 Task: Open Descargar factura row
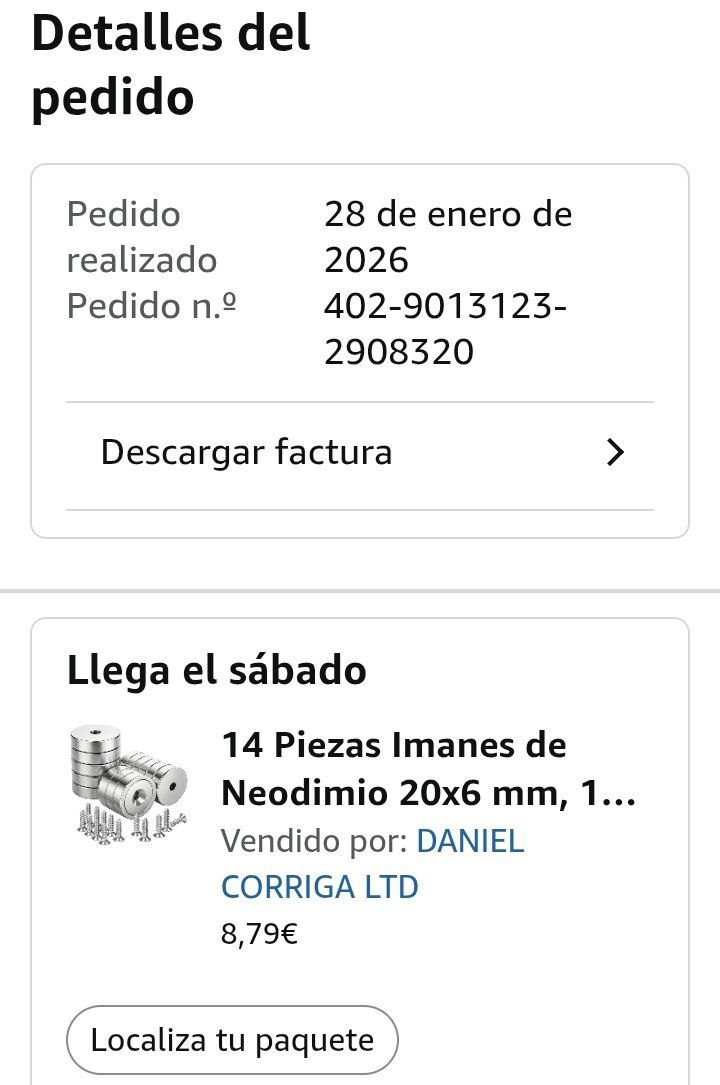[x=360, y=453]
